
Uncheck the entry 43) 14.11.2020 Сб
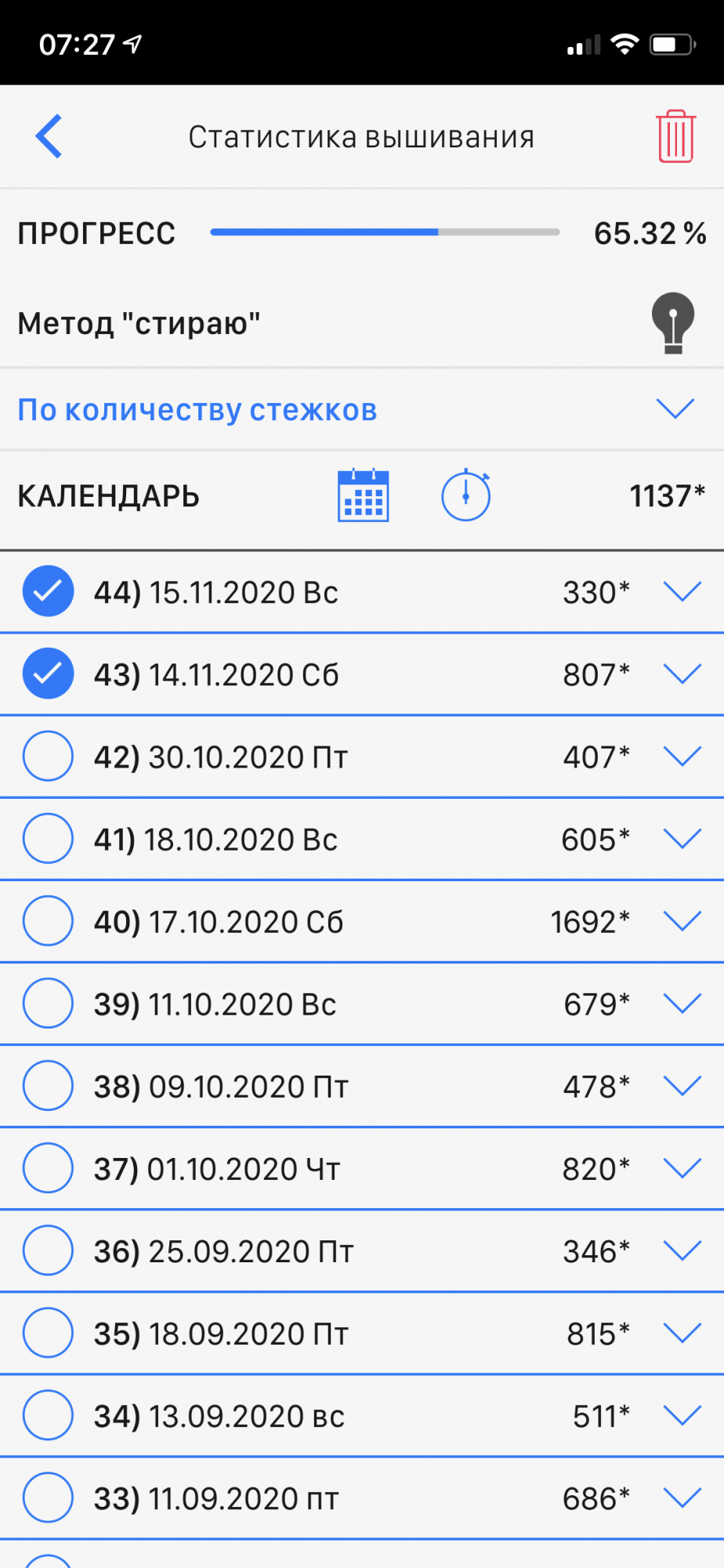click(x=48, y=673)
